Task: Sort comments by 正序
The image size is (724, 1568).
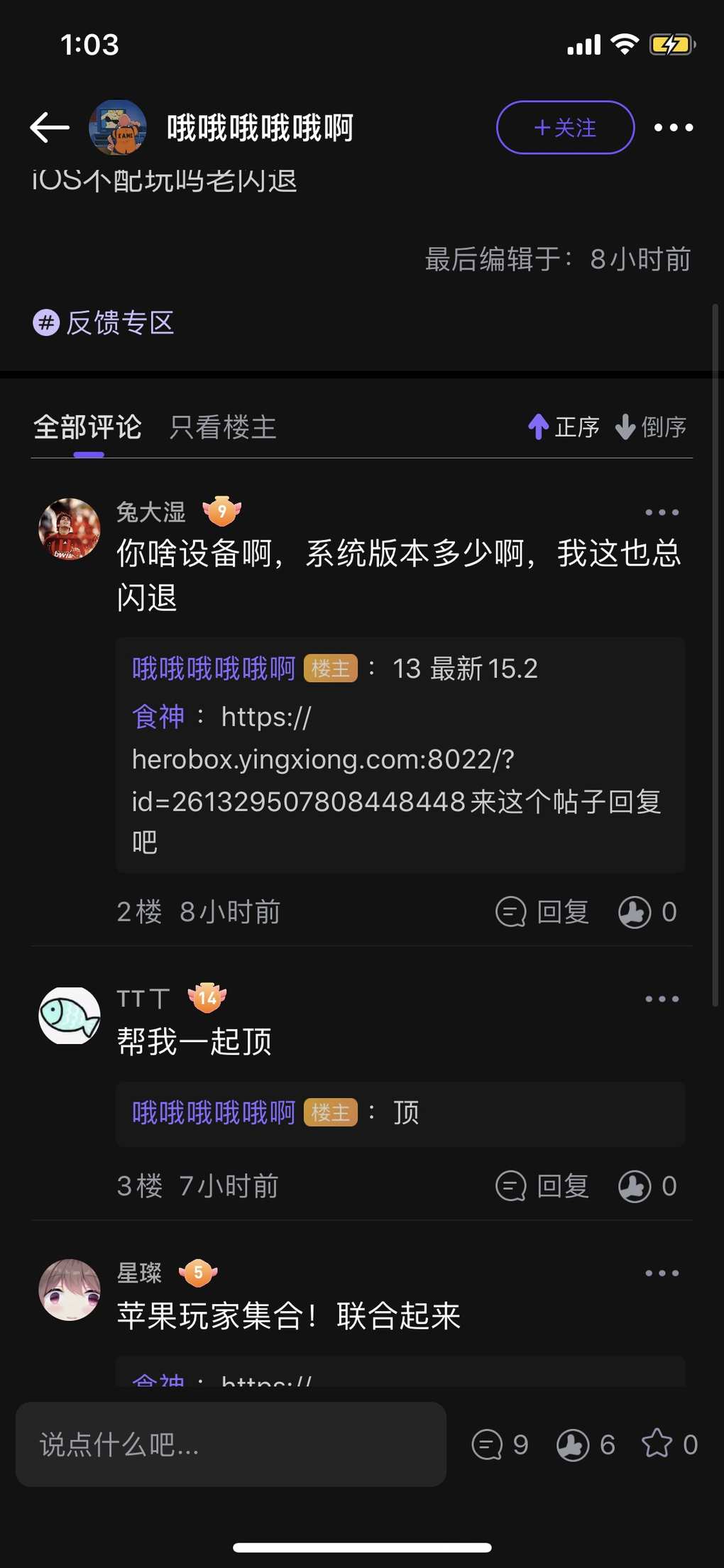Action: 564,427
